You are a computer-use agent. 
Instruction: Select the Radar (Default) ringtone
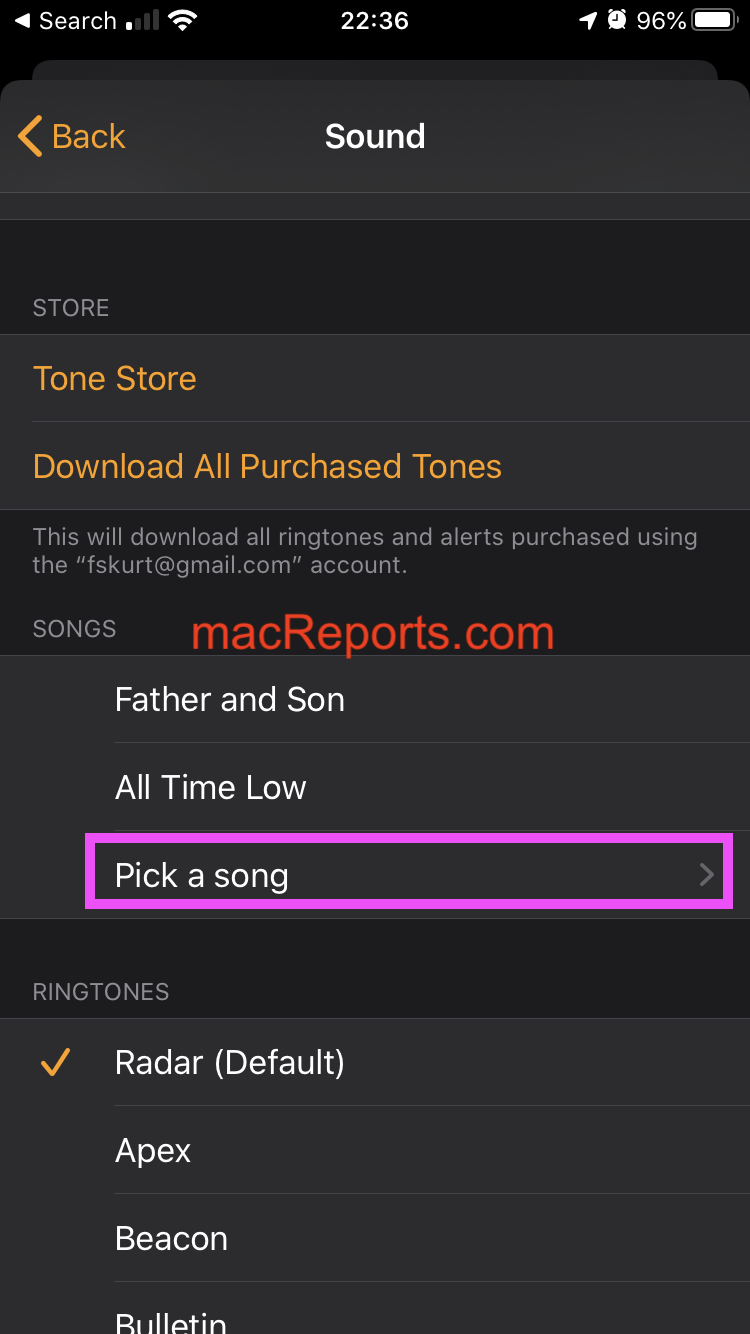click(230, 1062)
